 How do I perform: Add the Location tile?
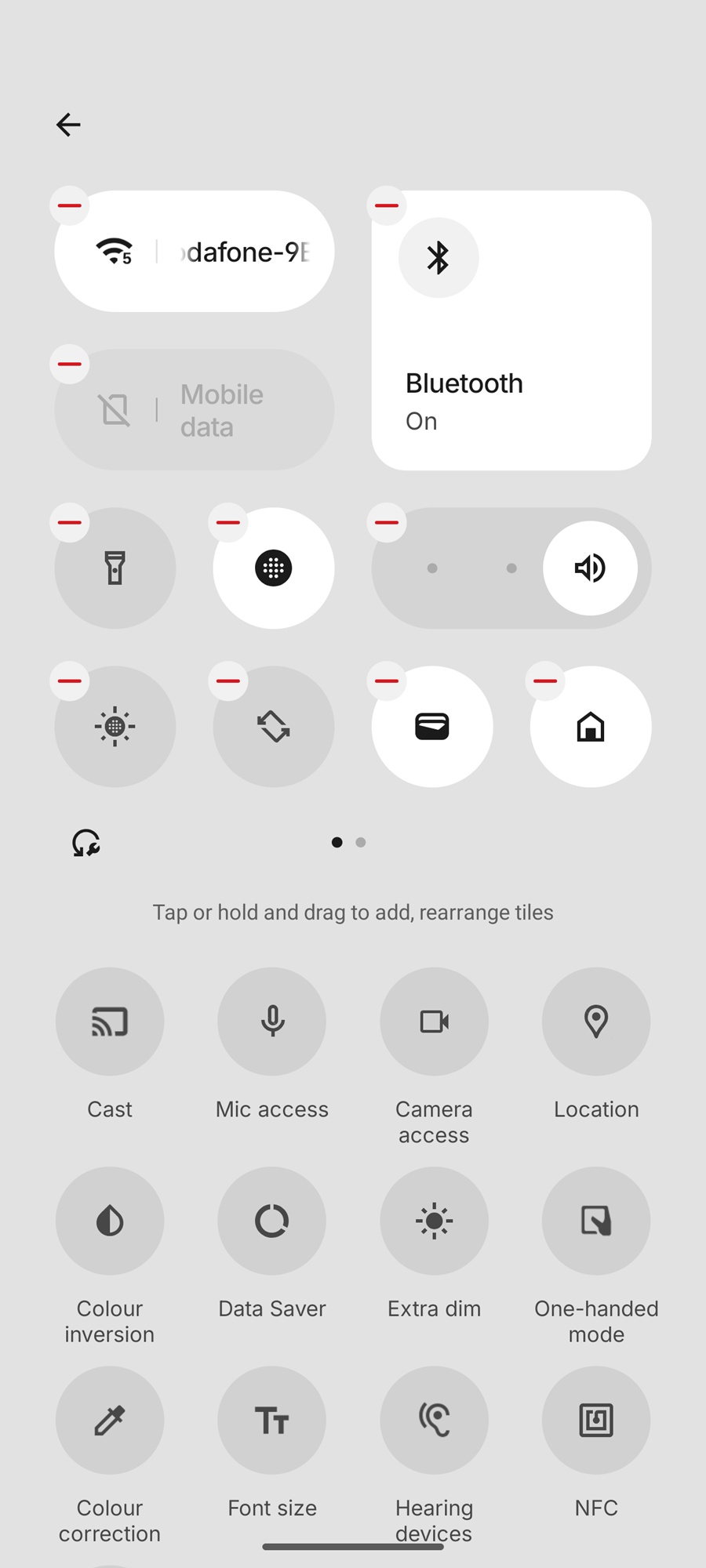tap(596, 1022)
